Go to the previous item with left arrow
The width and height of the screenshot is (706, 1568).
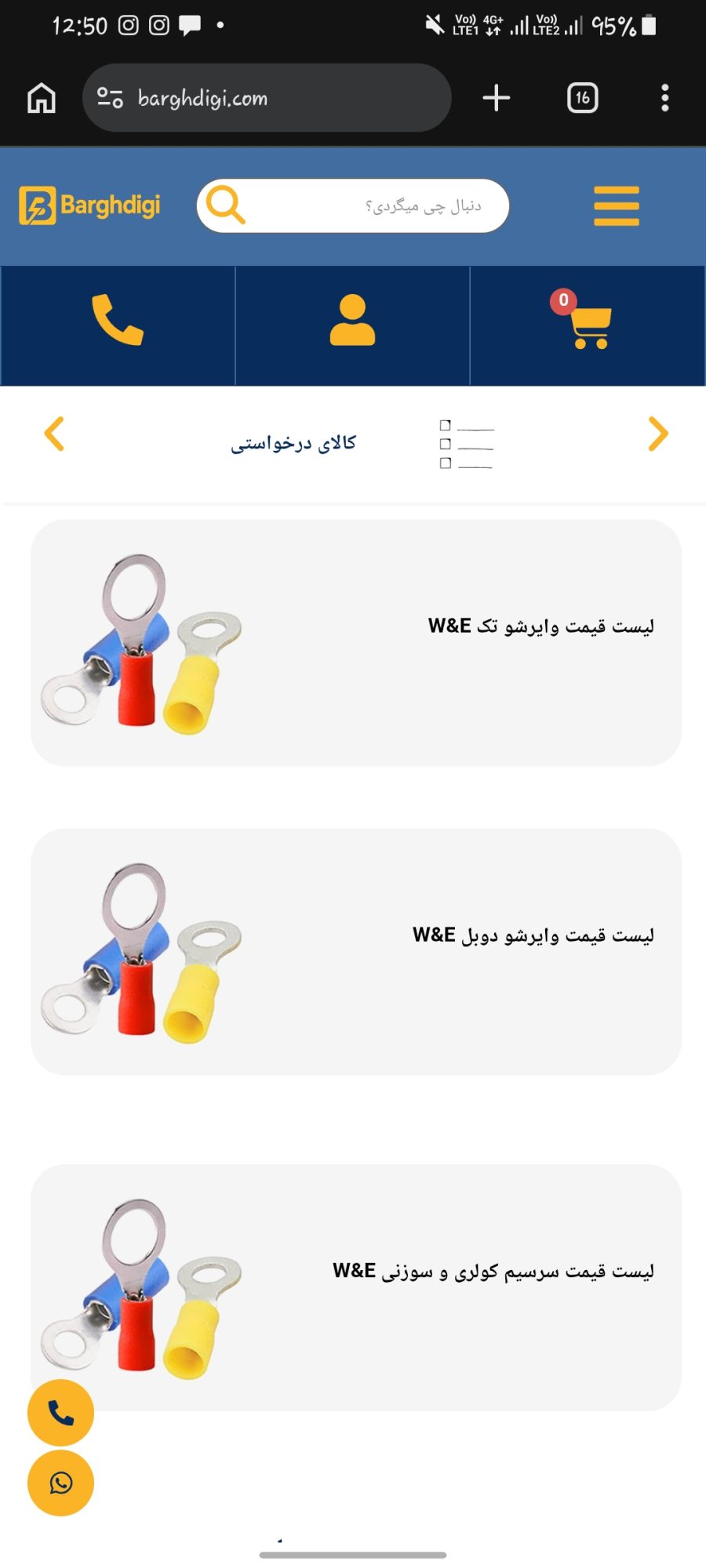pos(54,434)
